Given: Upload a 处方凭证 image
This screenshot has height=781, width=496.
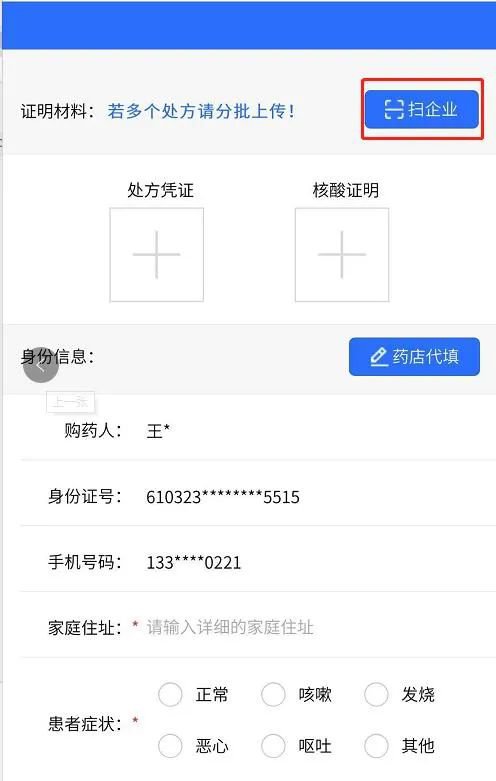Looking at the screenshot, I should (156, 255).
